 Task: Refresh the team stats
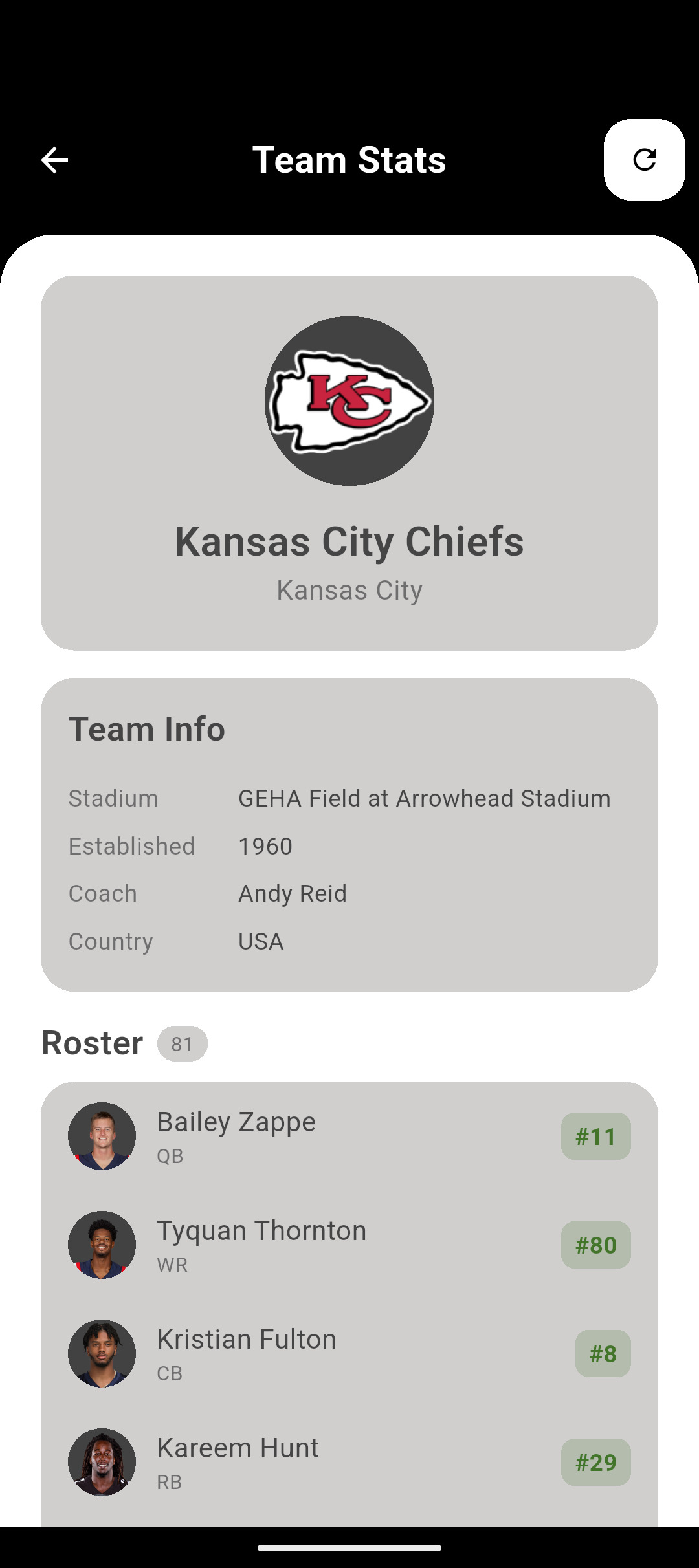(644, 160)
